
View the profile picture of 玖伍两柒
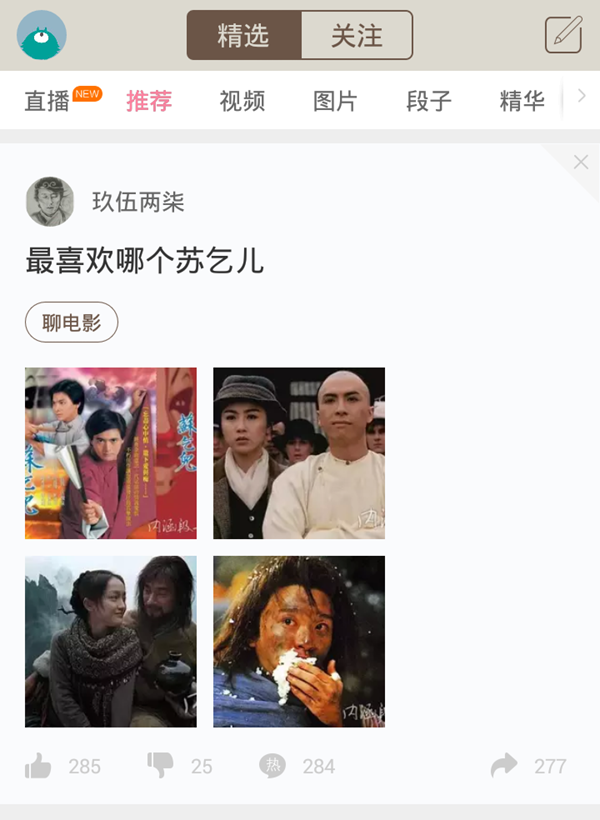click(50, 202)
